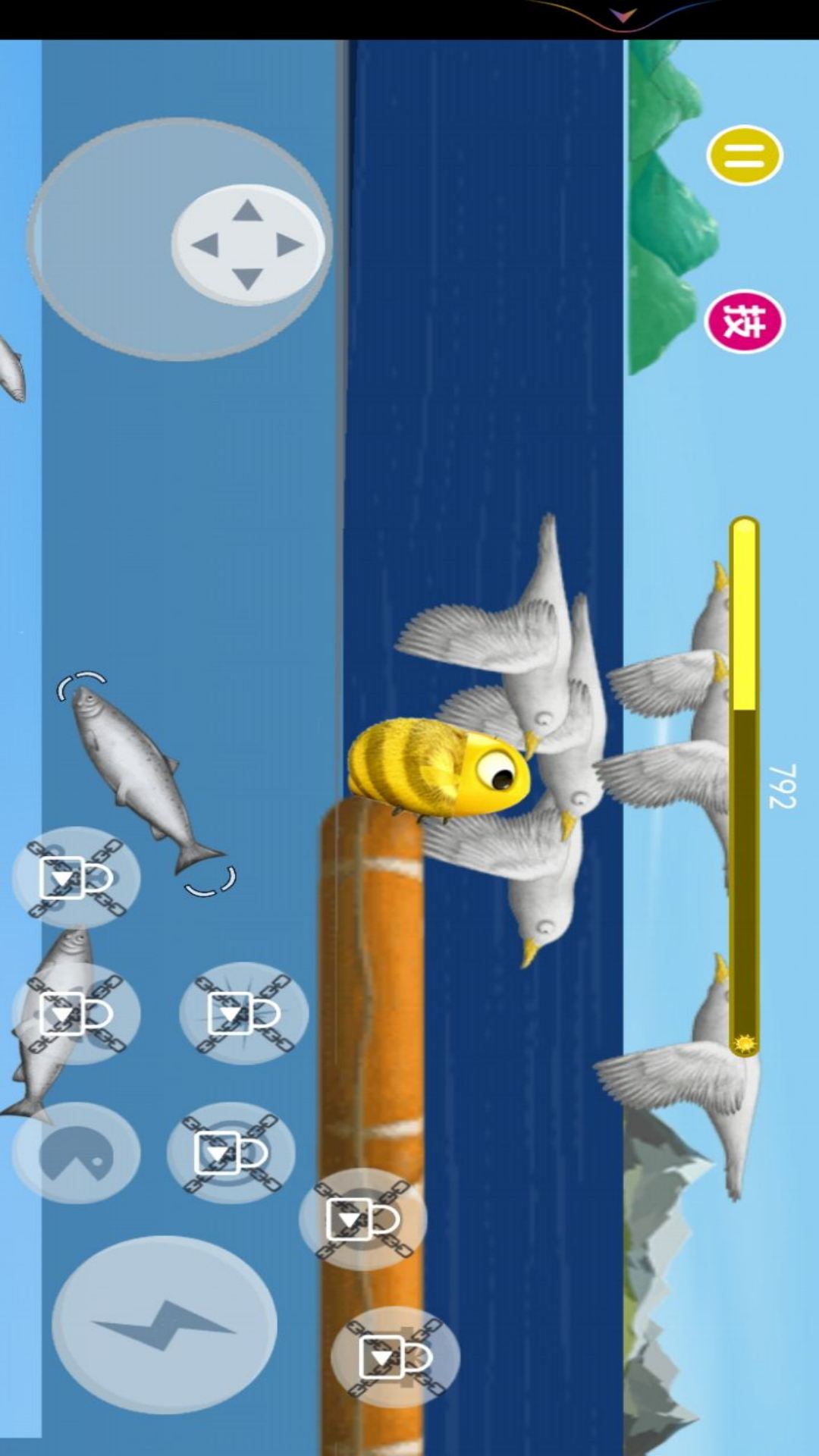The image size is (819, 1456).
Task: Tap the bite mouth action button
Action: coord(76,1152)
